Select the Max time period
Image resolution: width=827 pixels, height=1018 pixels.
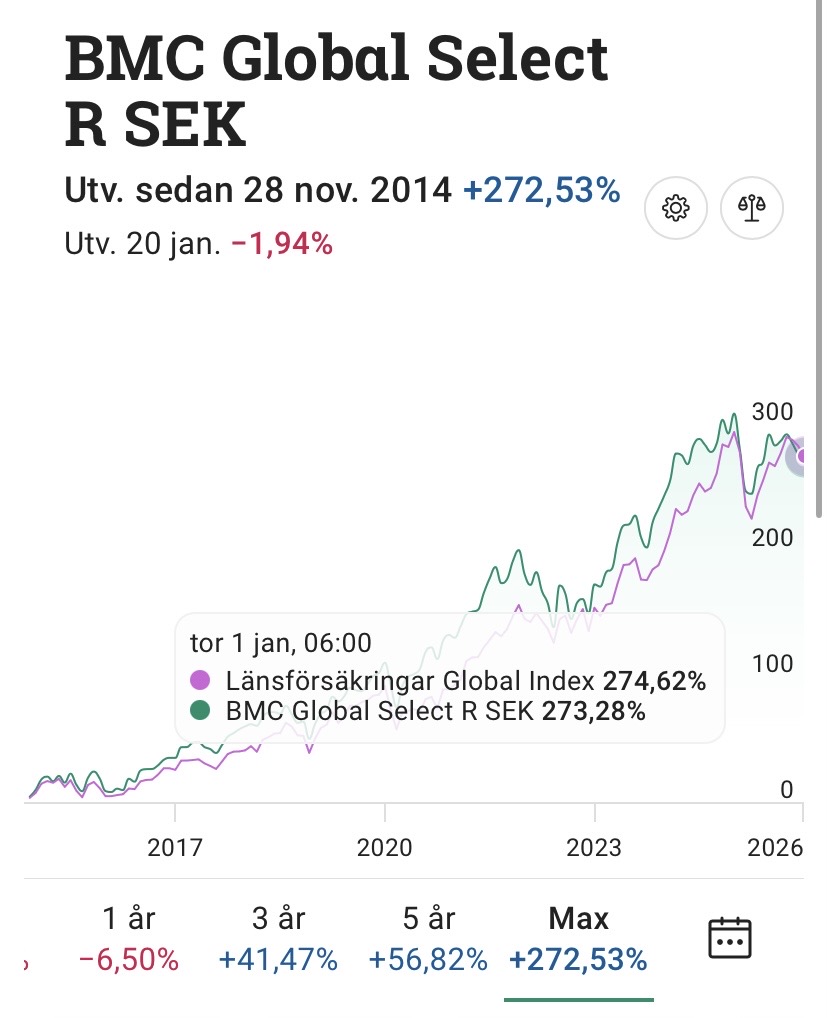578,938
